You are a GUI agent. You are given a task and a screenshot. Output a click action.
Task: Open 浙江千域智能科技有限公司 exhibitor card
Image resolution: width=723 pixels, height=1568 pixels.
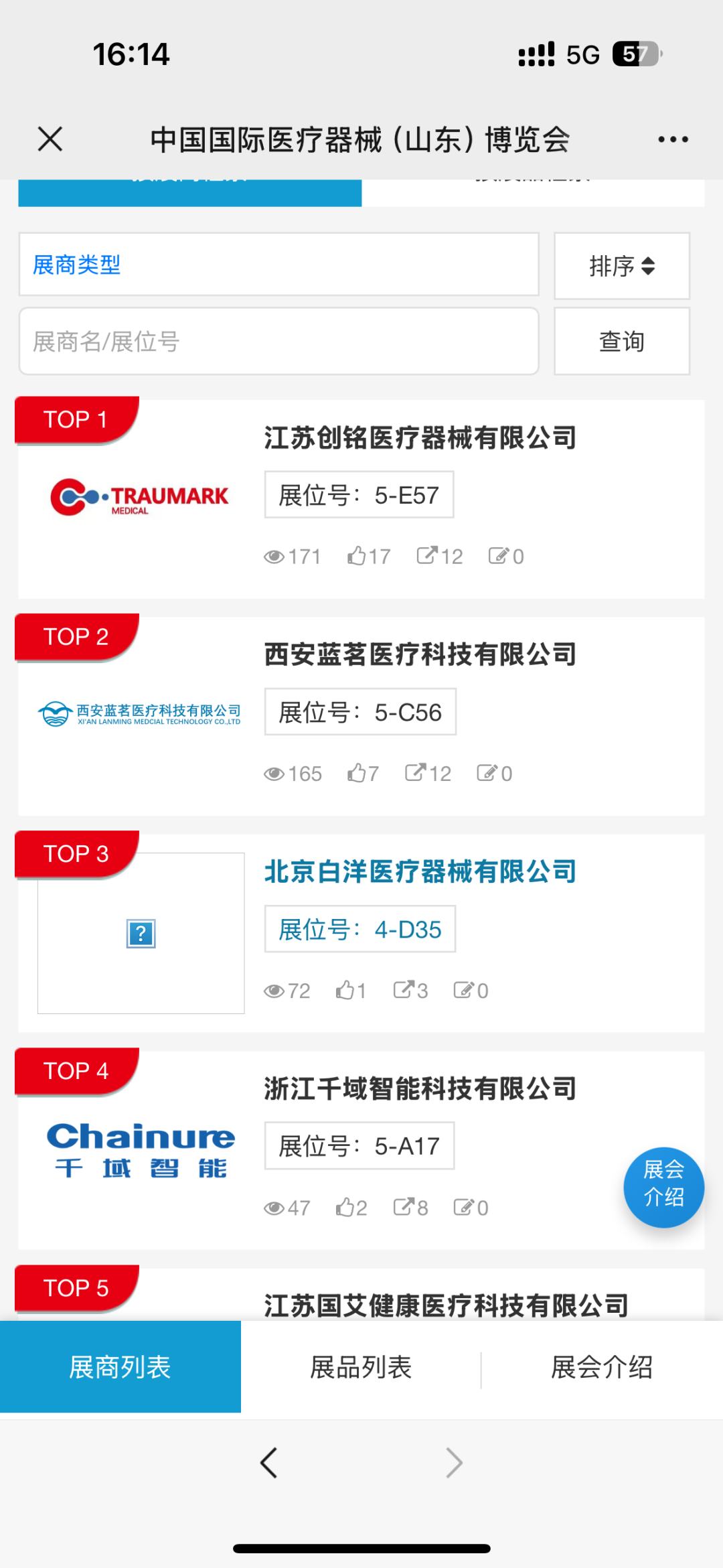tap(420, 1089)
